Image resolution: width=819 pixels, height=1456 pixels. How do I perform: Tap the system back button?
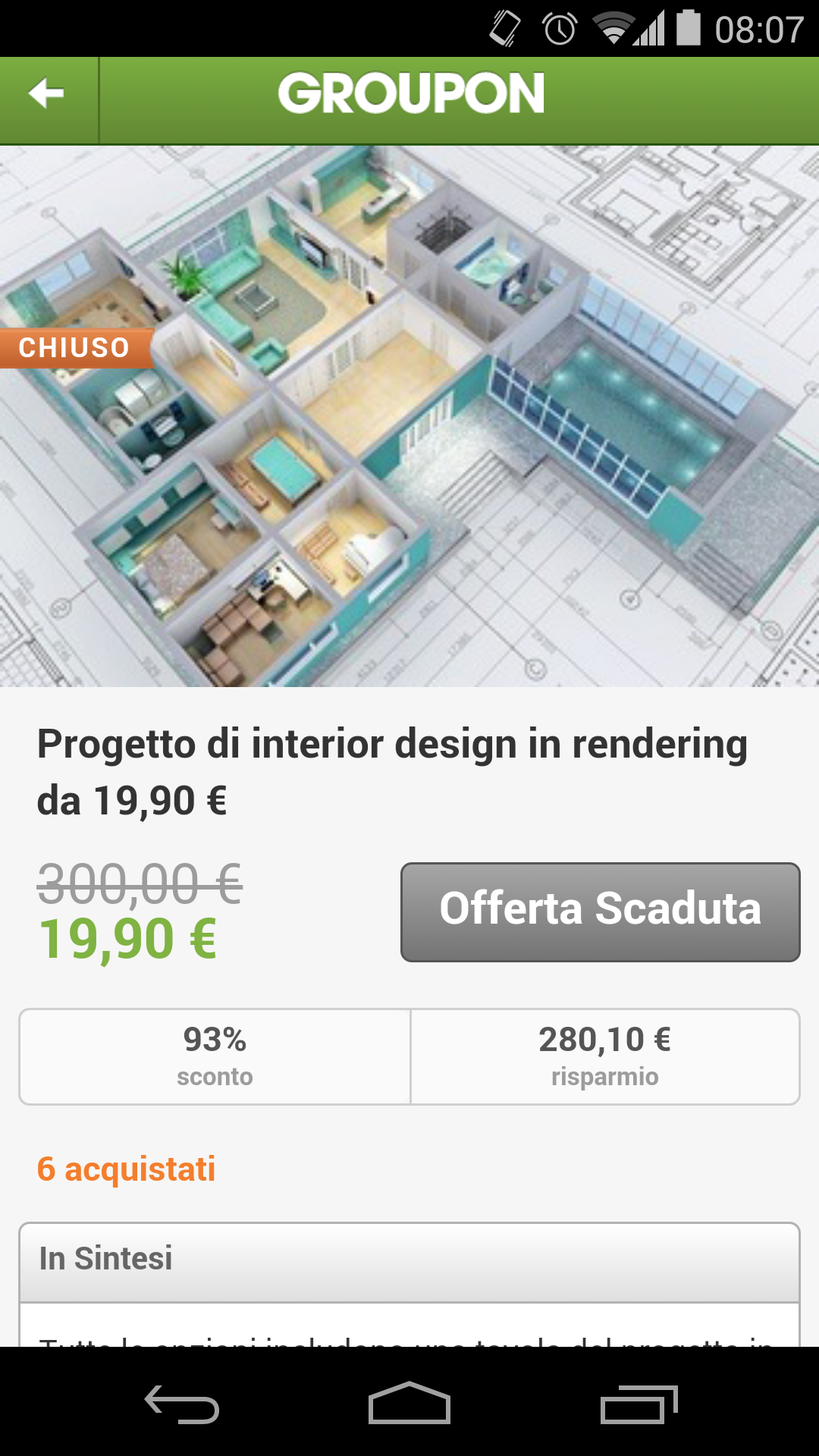click(x=182, y=1404)
